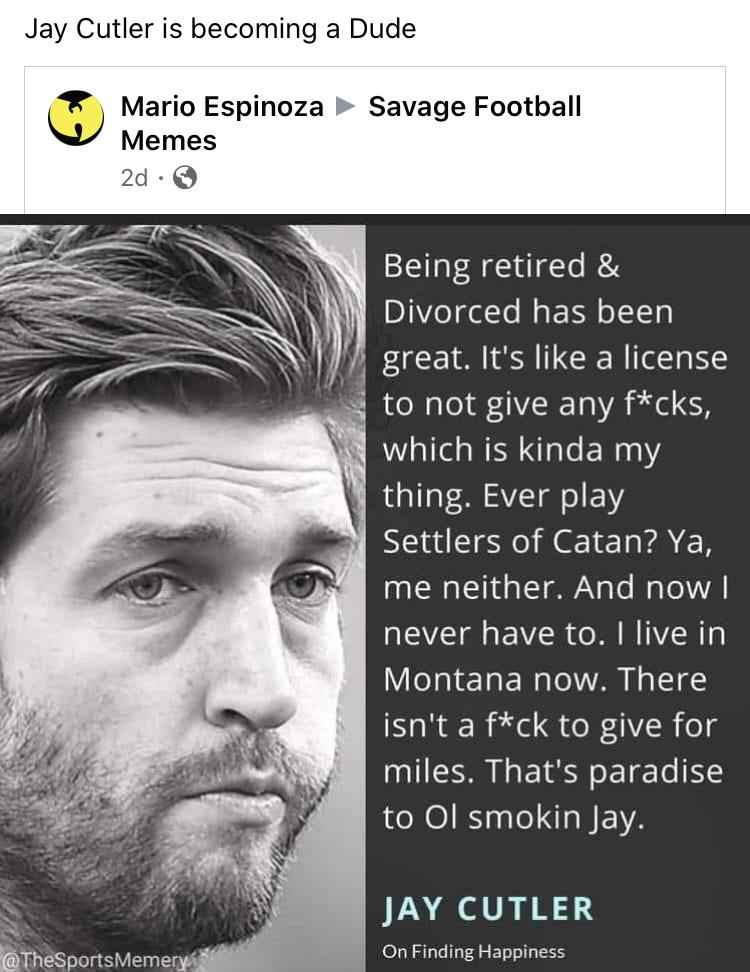Tap the 2d post timestamp

click(x=135, y=179)
